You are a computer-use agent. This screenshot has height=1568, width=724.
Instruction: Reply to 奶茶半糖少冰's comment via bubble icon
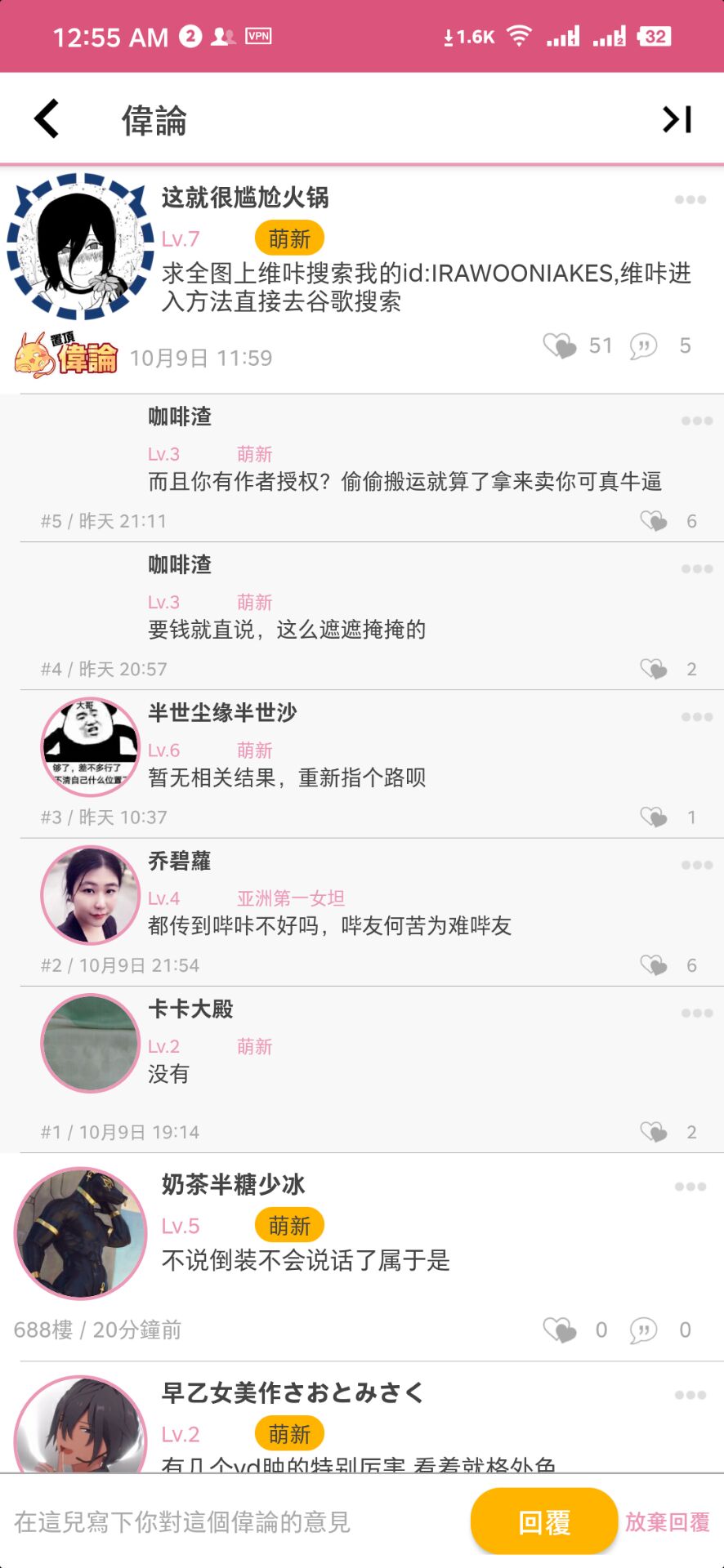click(x=644, y=1330)
